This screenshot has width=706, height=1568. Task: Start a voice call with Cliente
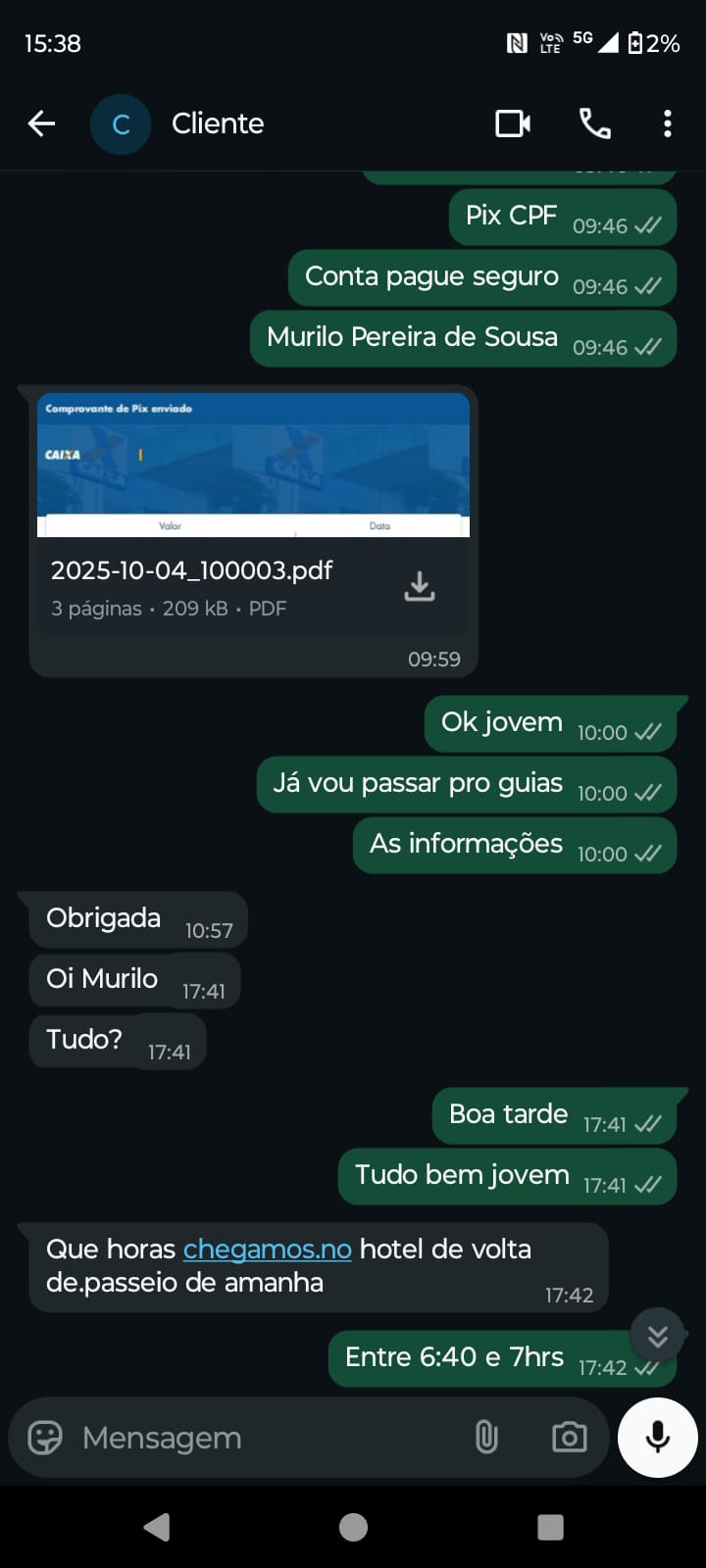coord(595,123)
